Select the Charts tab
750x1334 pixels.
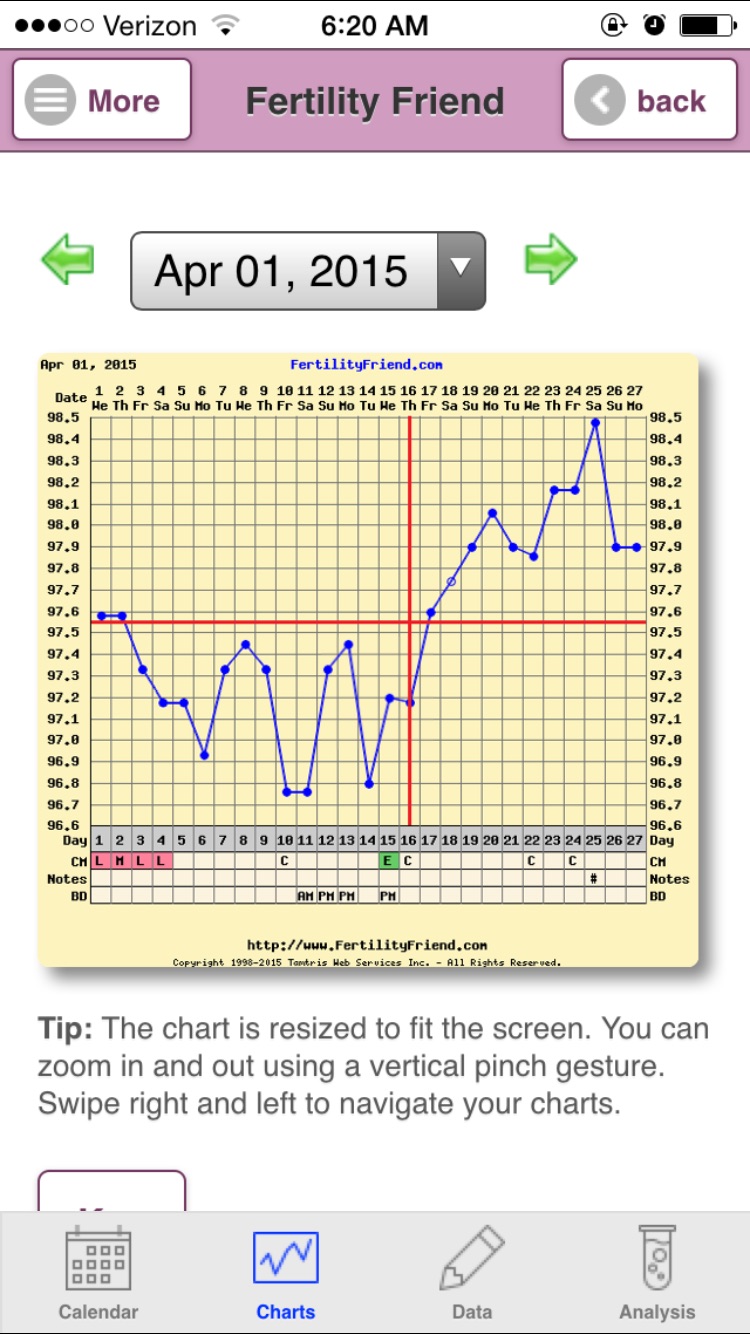tap(285, 1272)
